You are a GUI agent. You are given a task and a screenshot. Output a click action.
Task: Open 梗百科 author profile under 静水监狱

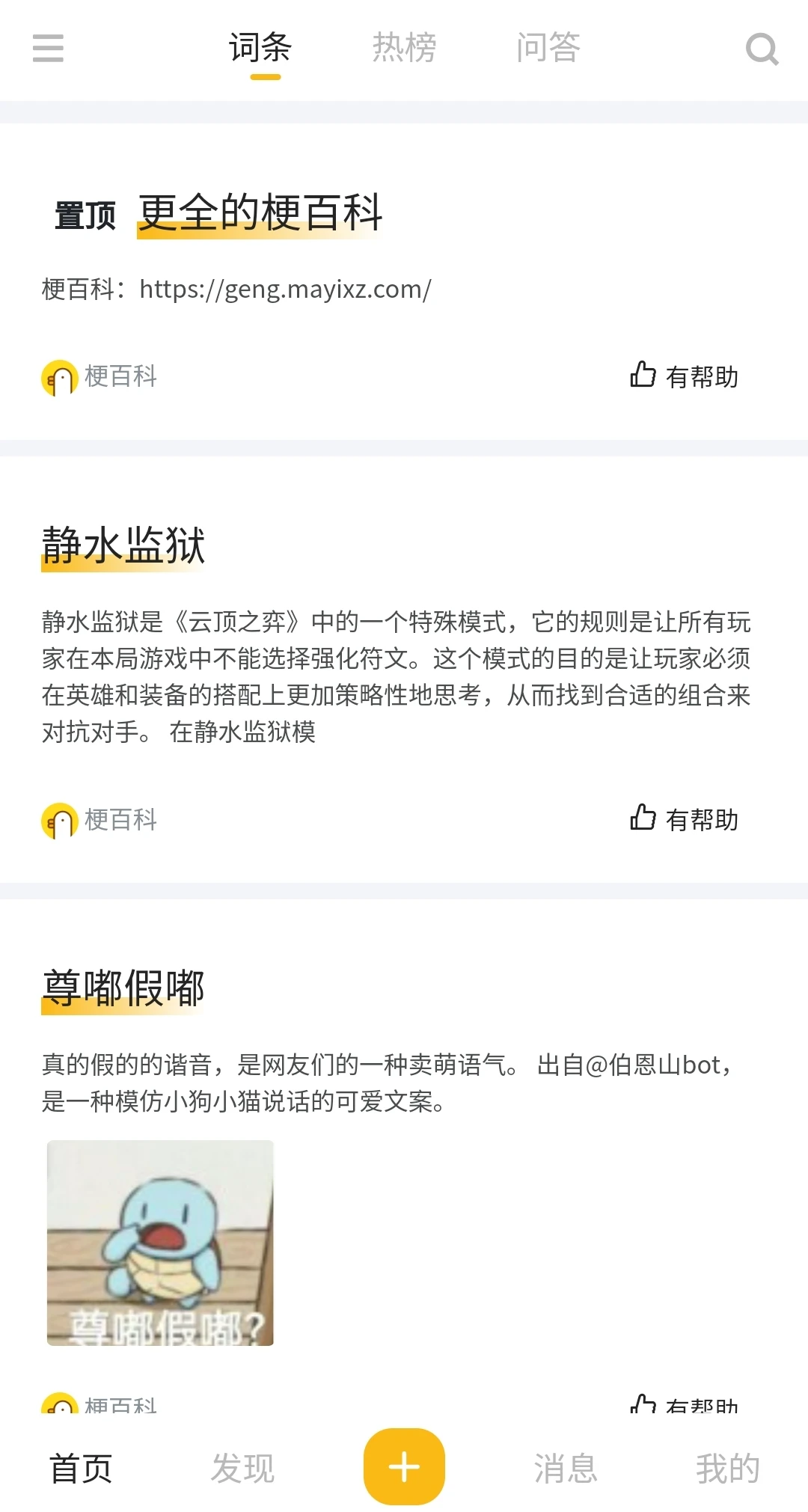coord(100,820)
